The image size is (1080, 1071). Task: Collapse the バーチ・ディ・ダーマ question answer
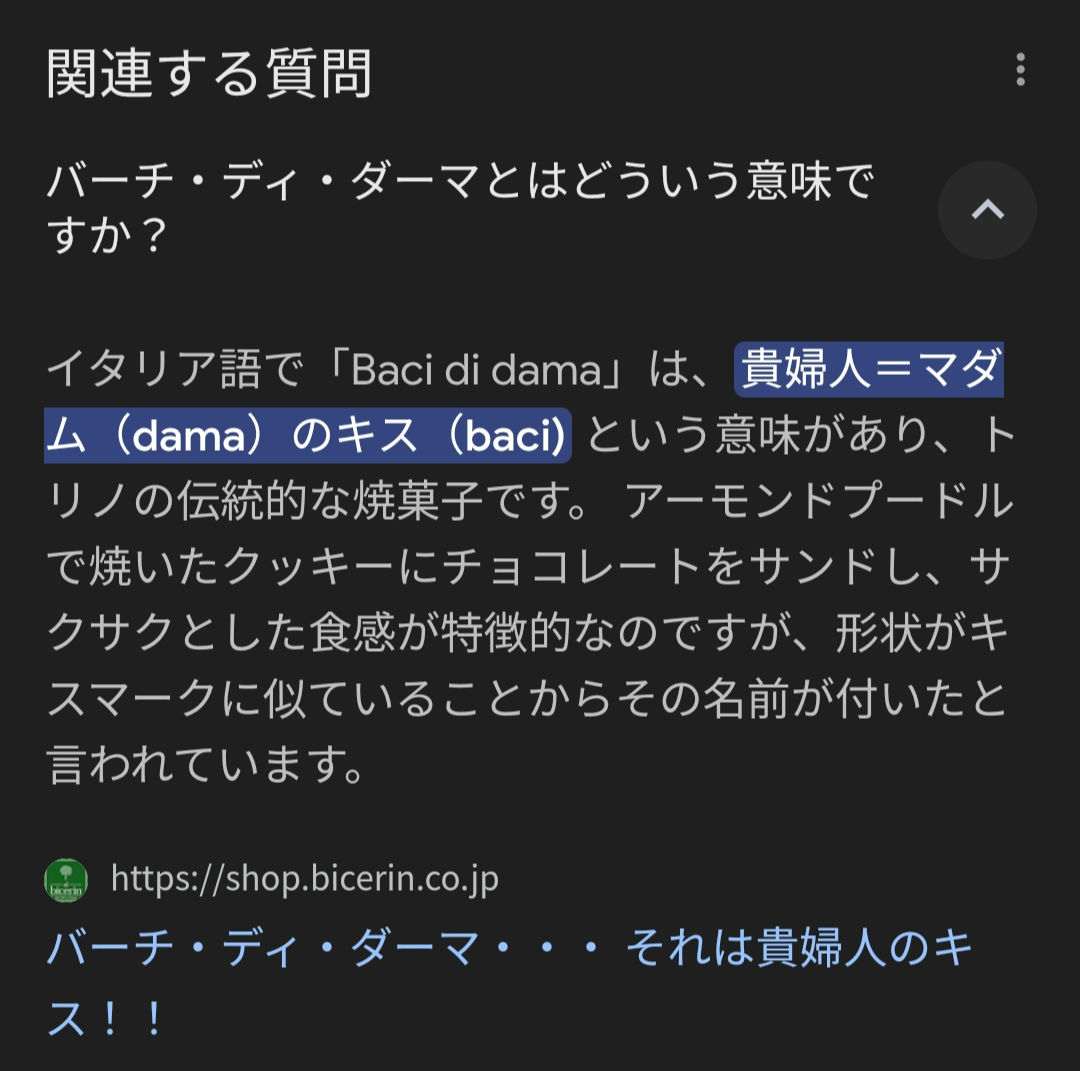(x=987, y=210)
